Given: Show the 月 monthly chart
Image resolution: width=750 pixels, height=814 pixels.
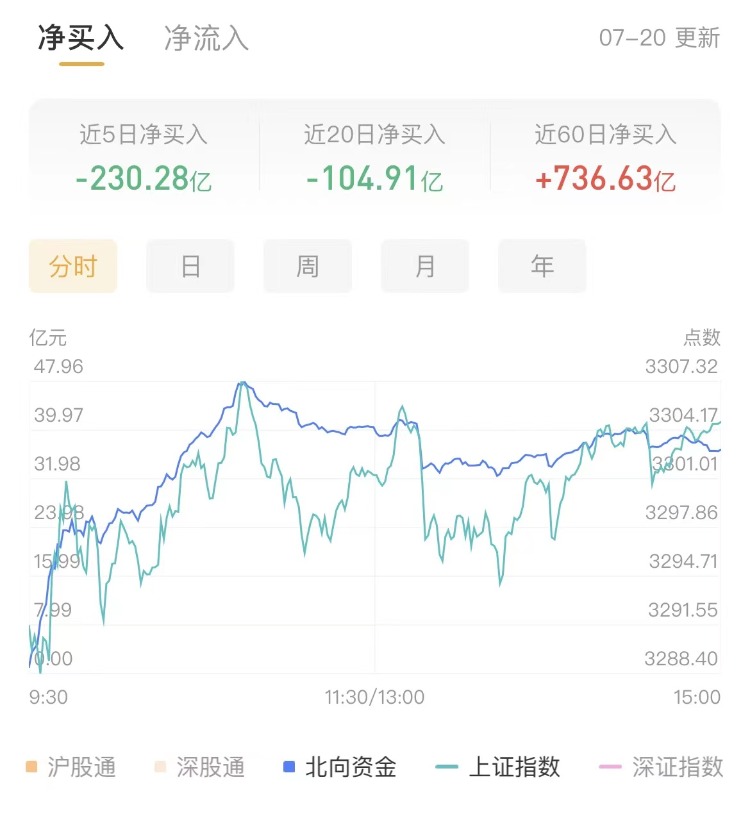Looking at the screenshot, I should (425, 267).
